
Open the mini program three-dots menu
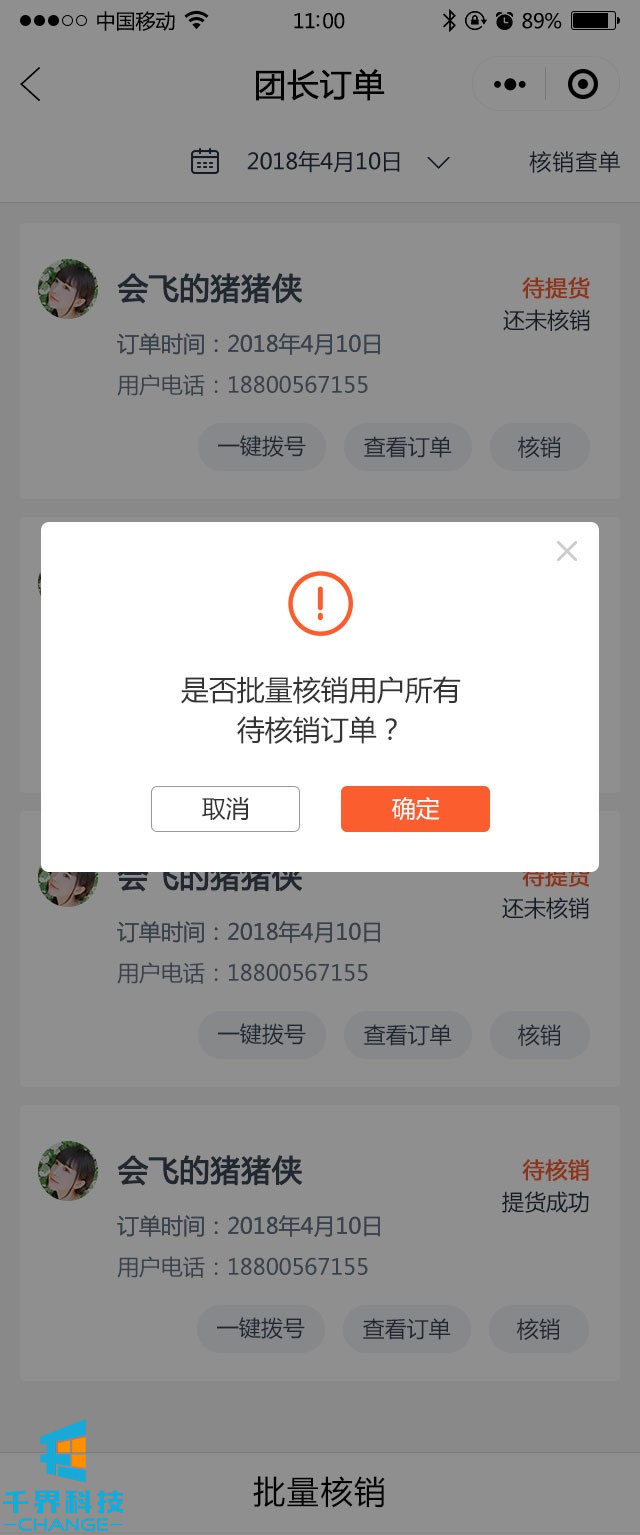tap(509, 85)
